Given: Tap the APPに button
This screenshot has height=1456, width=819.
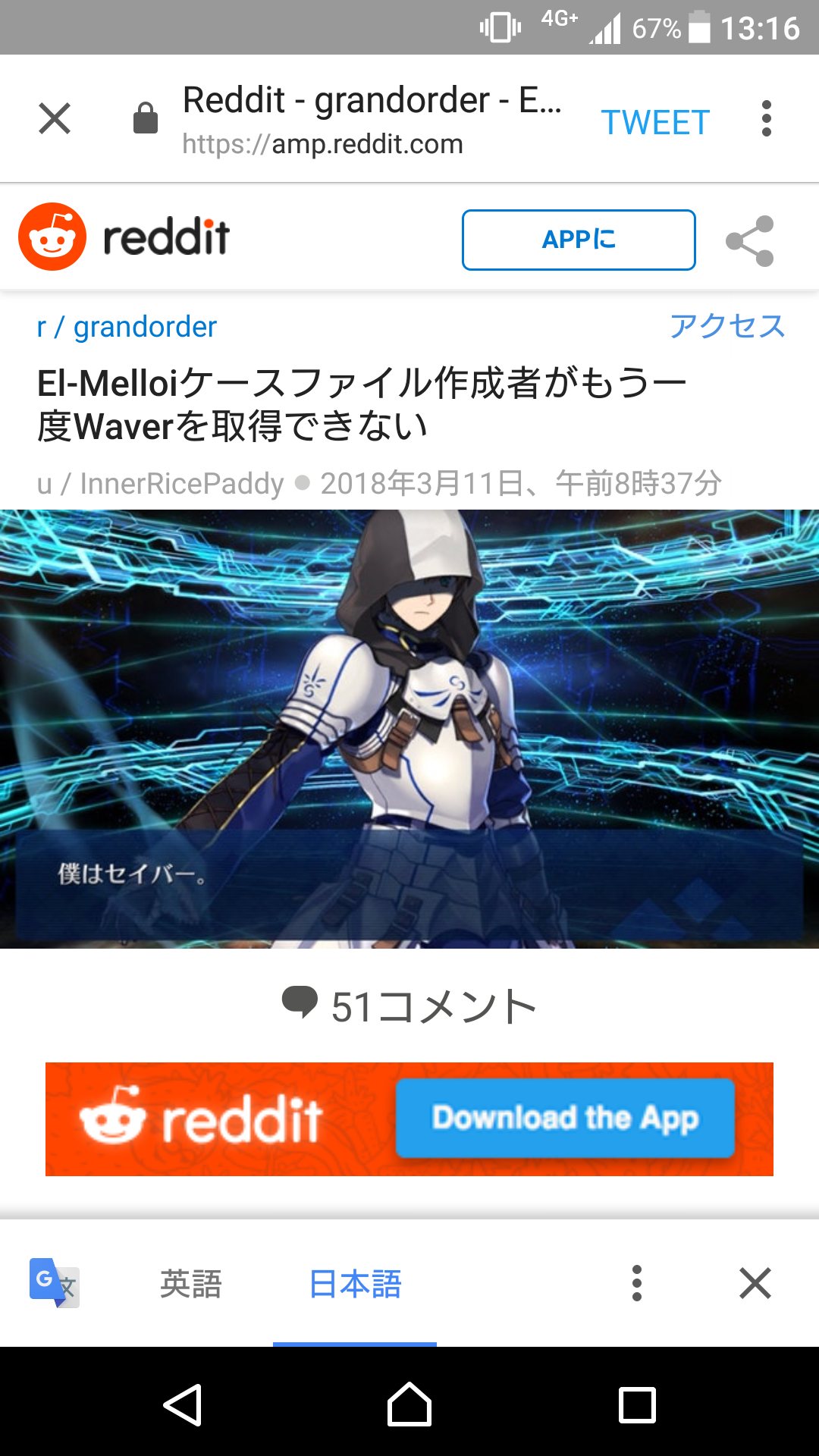Looking at the screenshot, I should pyautogui.click(x=579, y=240).
